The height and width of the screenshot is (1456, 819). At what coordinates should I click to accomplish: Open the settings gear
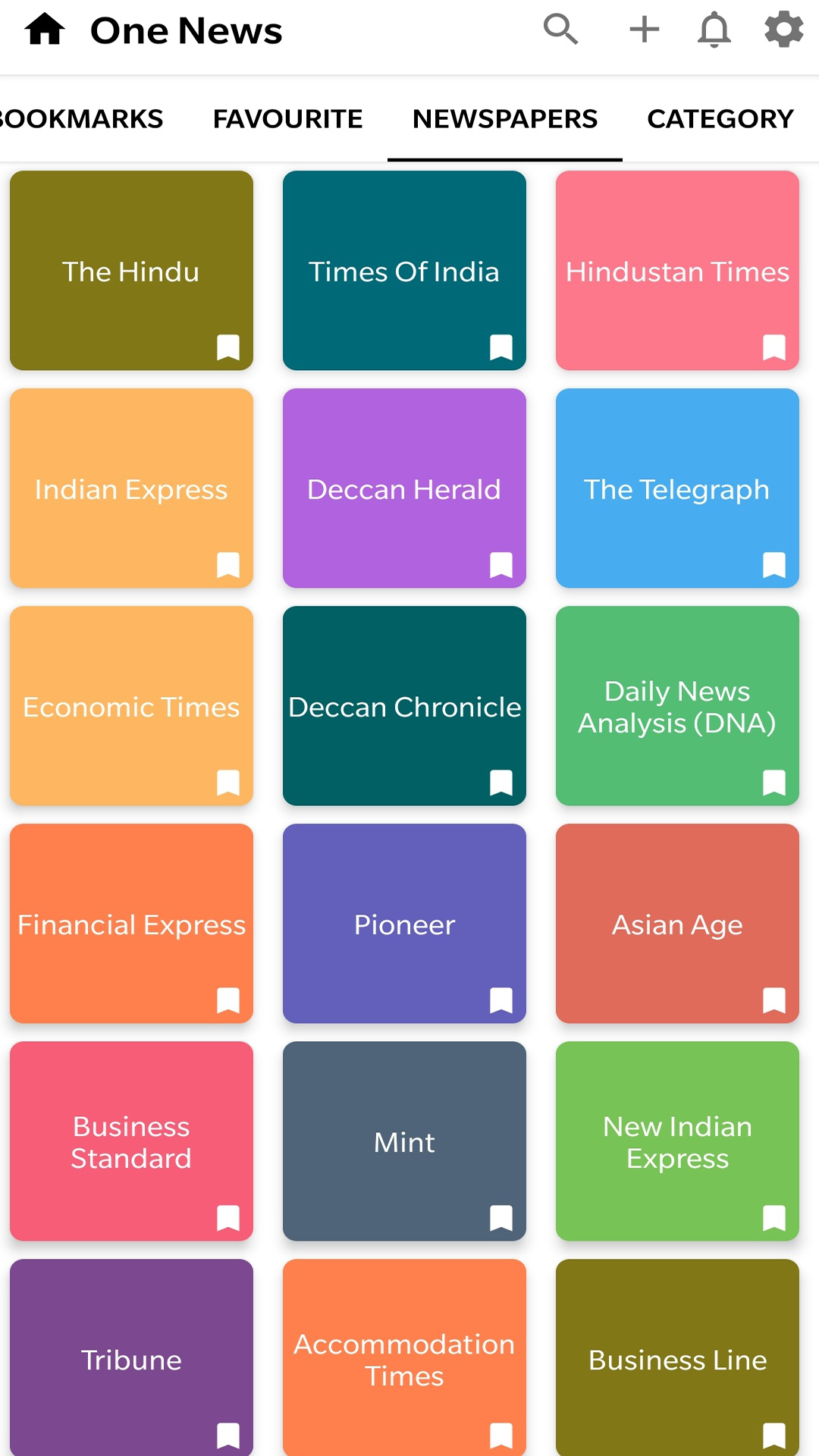[x=783, y=30]
